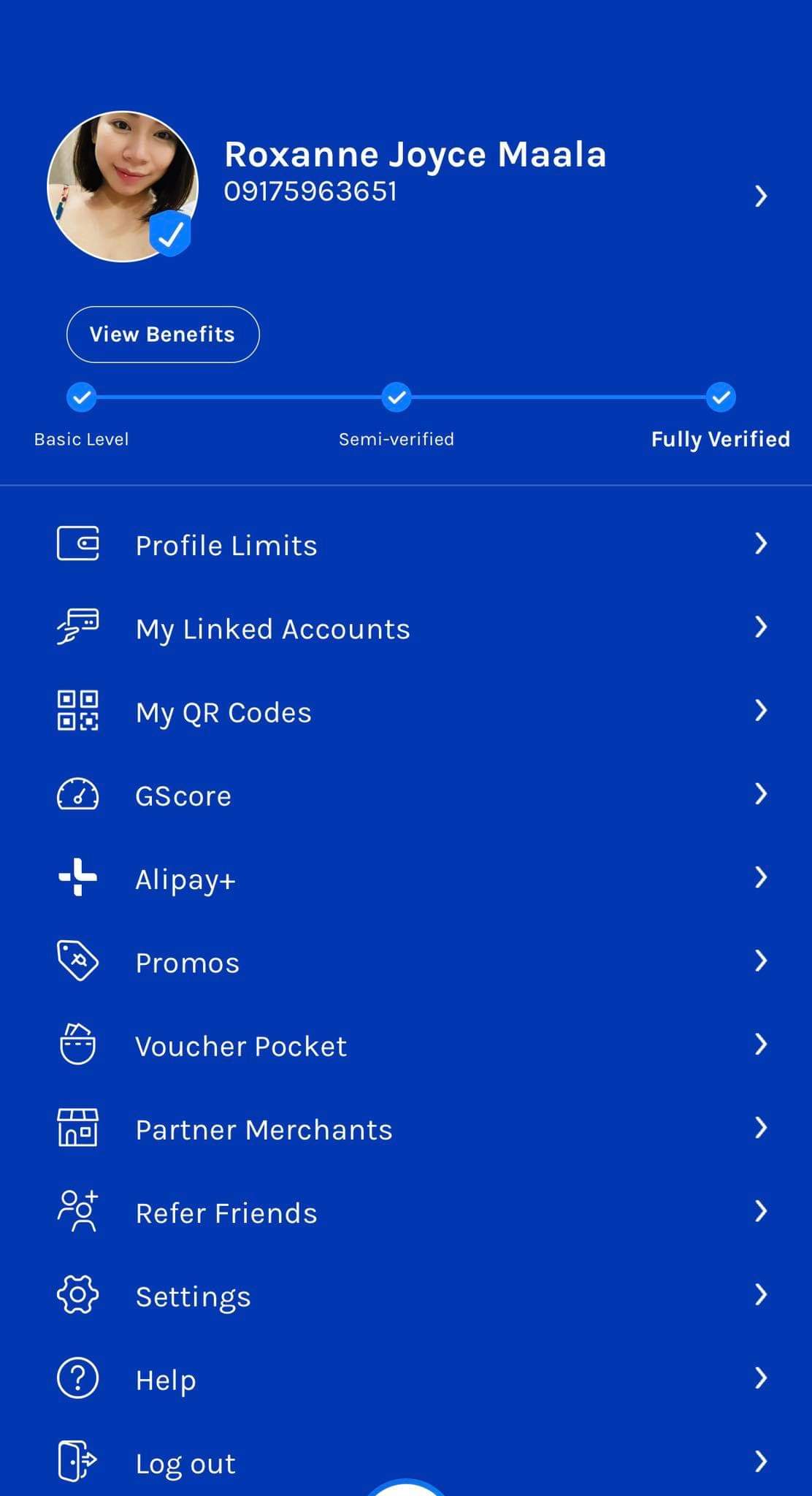Browse Promos
This screenshot has width=812, height=1496.
(188, 962)
